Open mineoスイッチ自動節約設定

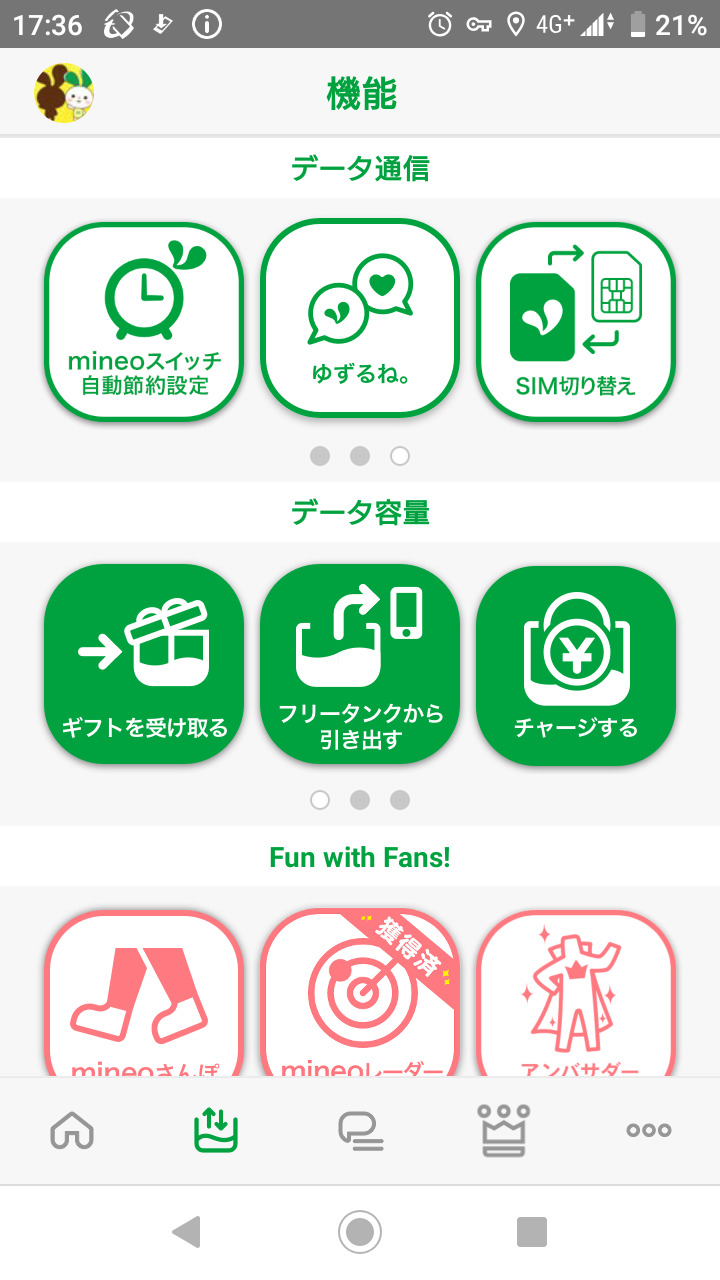(144, 321)
